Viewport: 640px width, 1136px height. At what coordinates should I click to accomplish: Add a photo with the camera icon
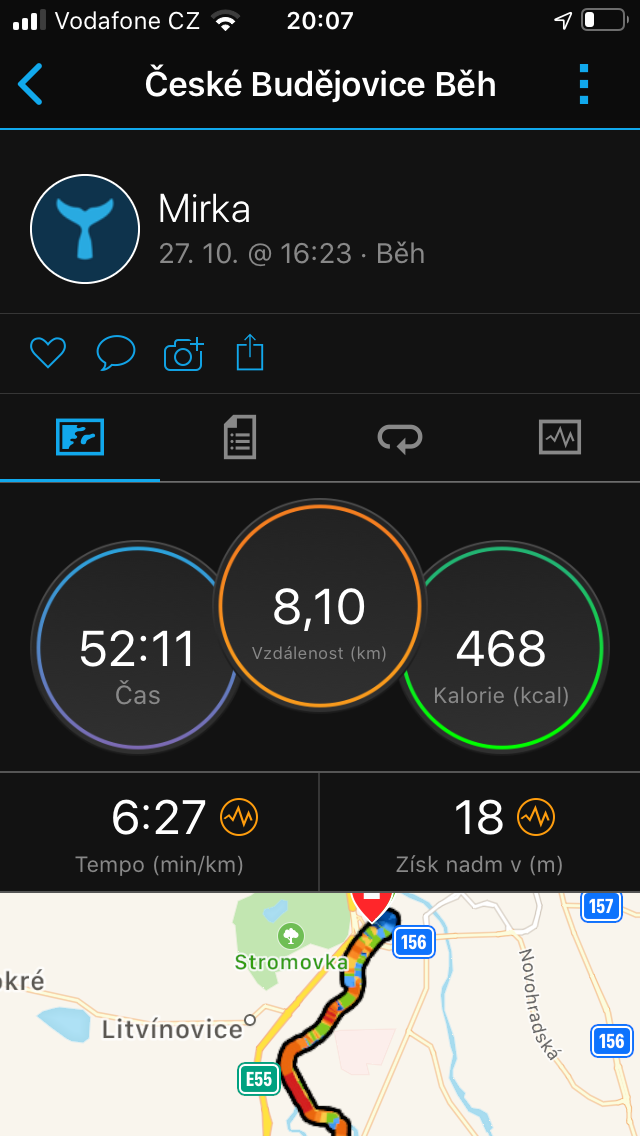(183, 354)
